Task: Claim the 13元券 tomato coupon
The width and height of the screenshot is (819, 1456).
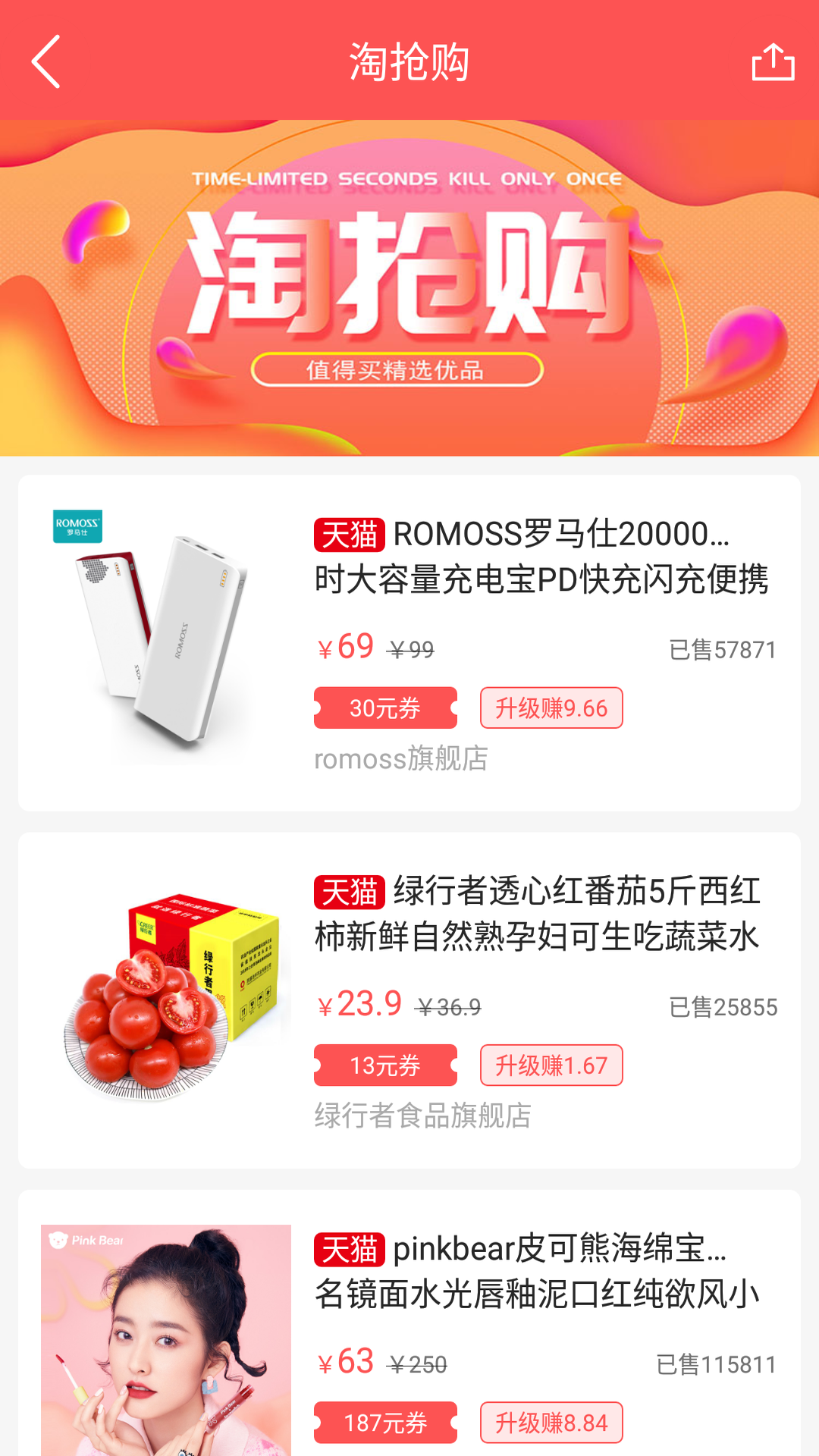Action: point(385,1065)
